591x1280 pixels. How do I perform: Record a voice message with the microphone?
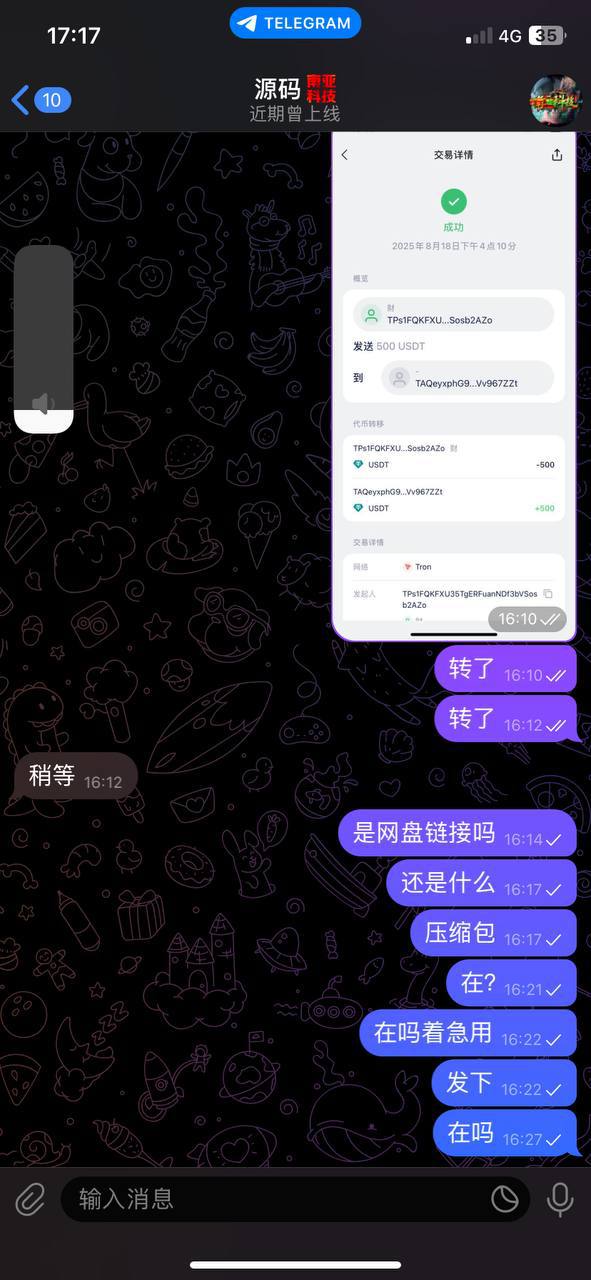[x=560, y=1198]
